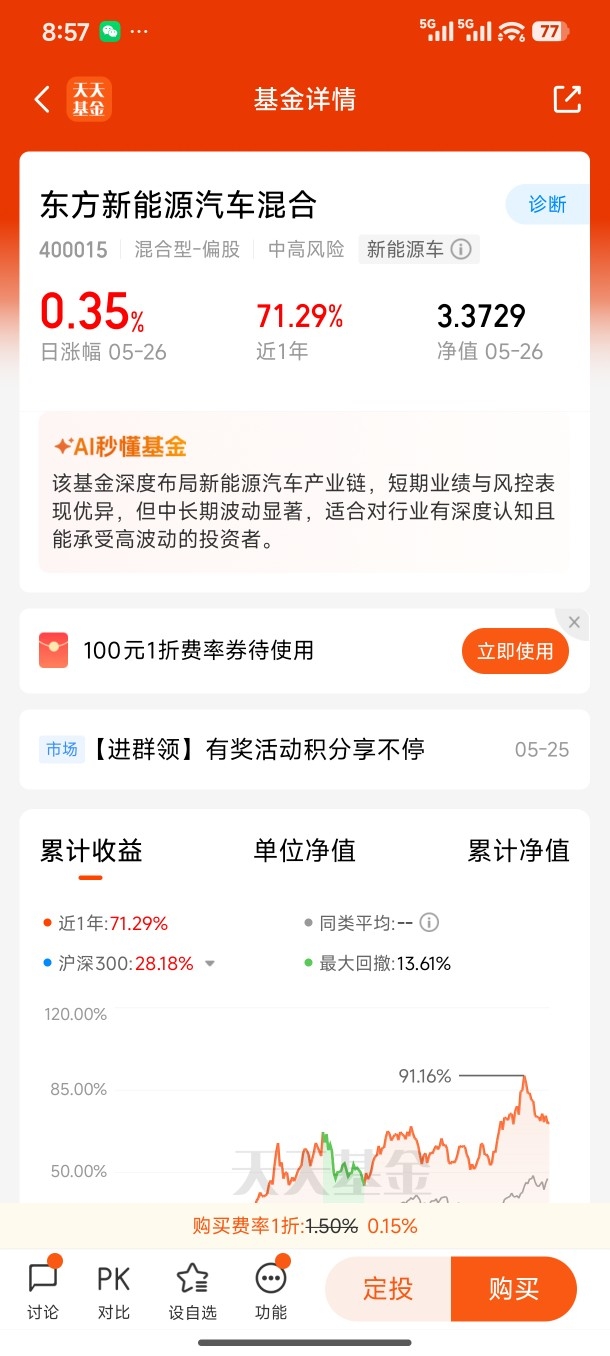Show info for 同类平均

click(x=429, y=923)
